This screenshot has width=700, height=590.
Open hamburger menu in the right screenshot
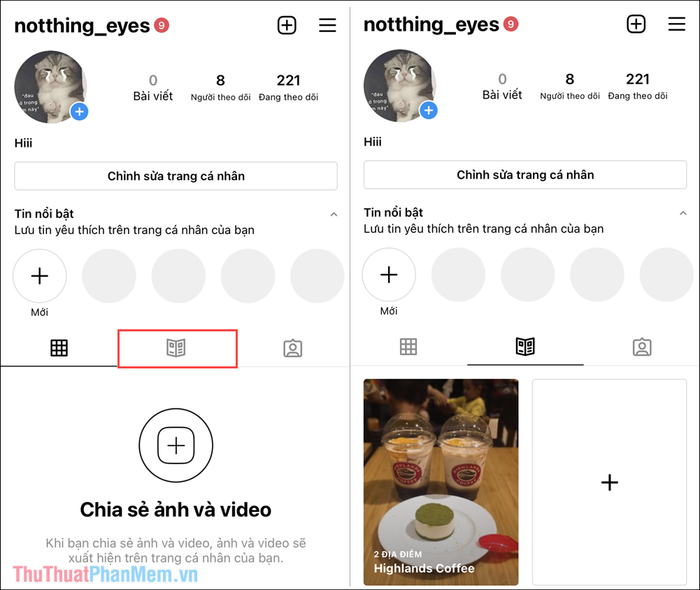676,25
